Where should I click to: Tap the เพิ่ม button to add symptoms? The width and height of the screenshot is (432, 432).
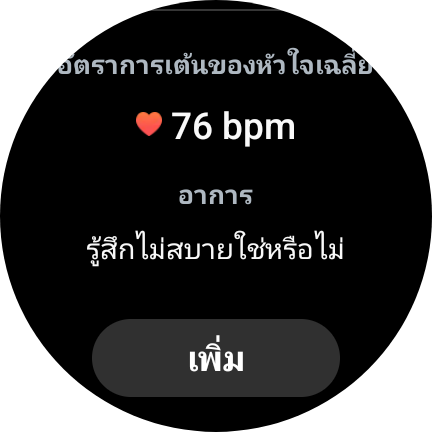(216, 358)
